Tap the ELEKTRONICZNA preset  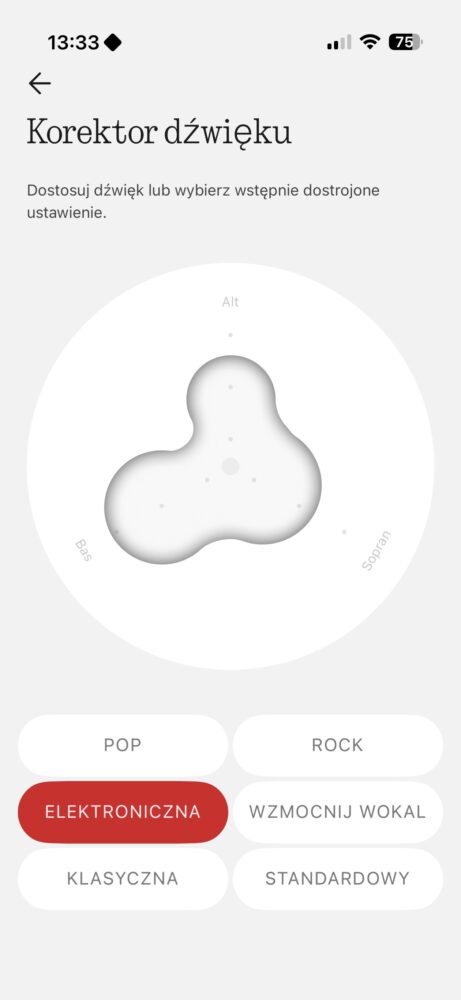(123, 812)
